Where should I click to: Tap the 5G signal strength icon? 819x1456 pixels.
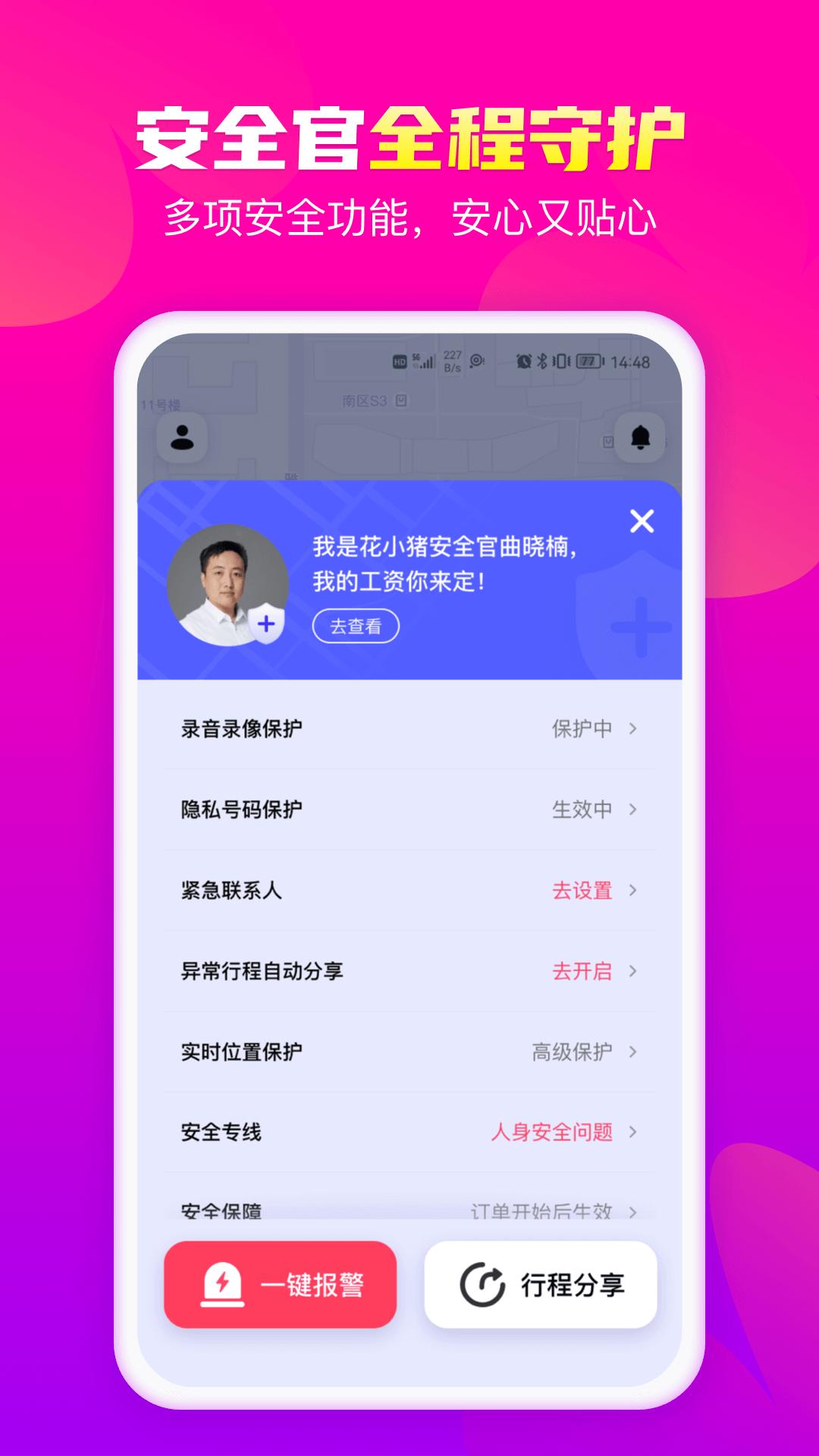(x=422, y=362)
